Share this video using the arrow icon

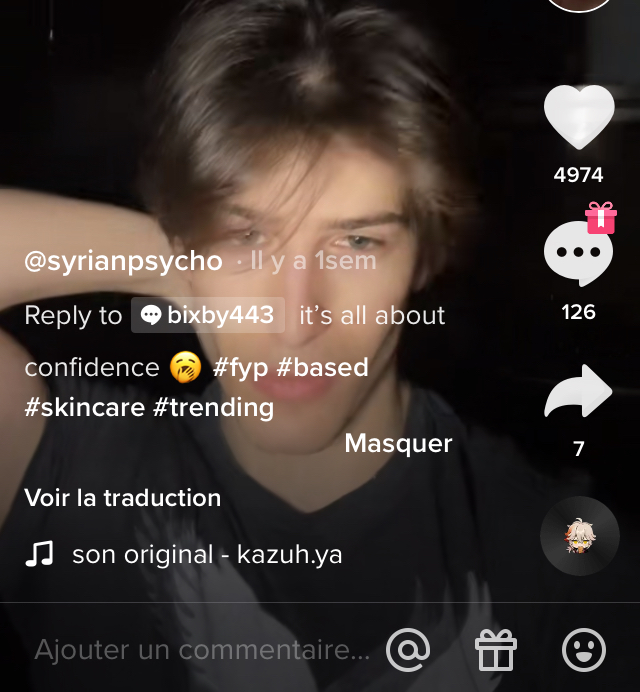pyautogui.click(x=578, y=392)
